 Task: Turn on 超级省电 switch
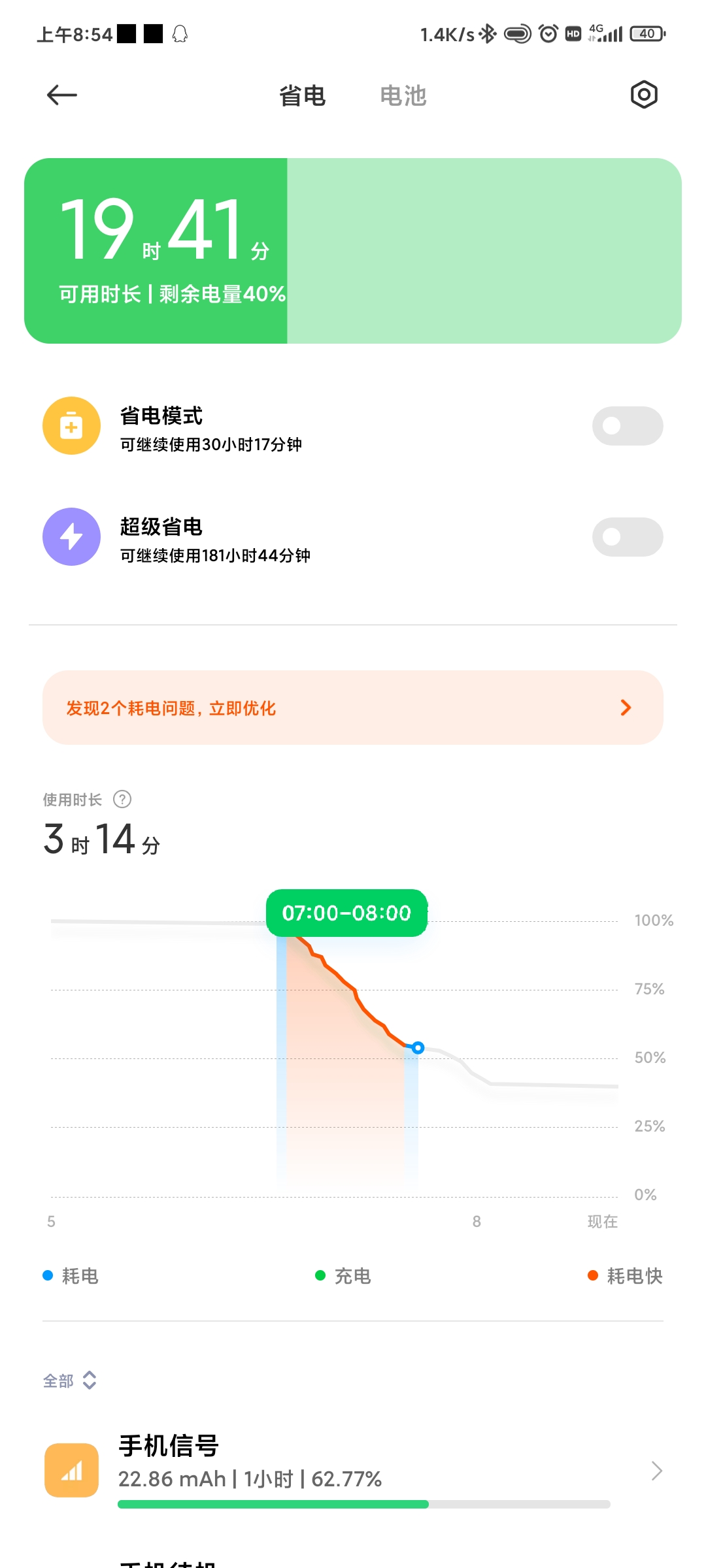pos(628,537)
